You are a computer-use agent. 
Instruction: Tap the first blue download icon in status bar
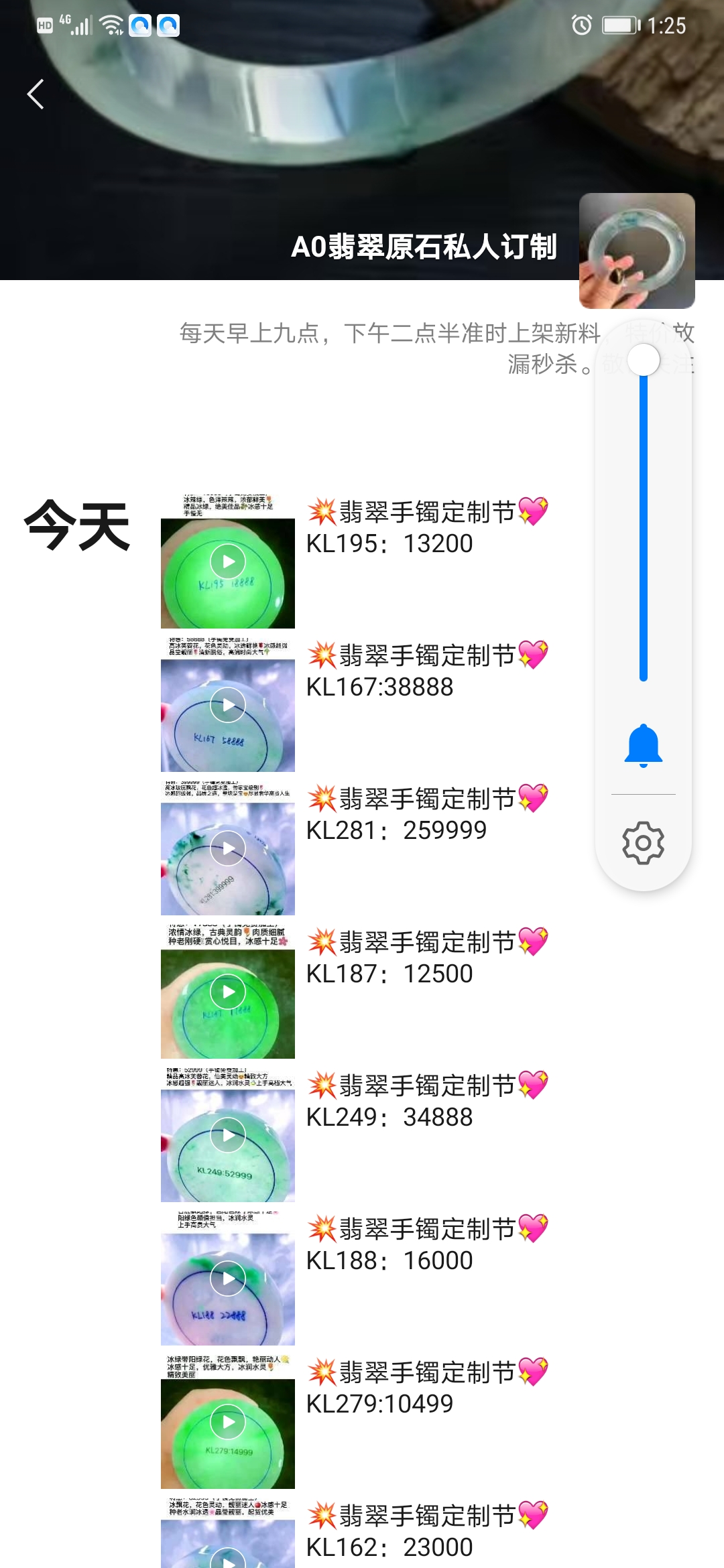pos(139,24)
